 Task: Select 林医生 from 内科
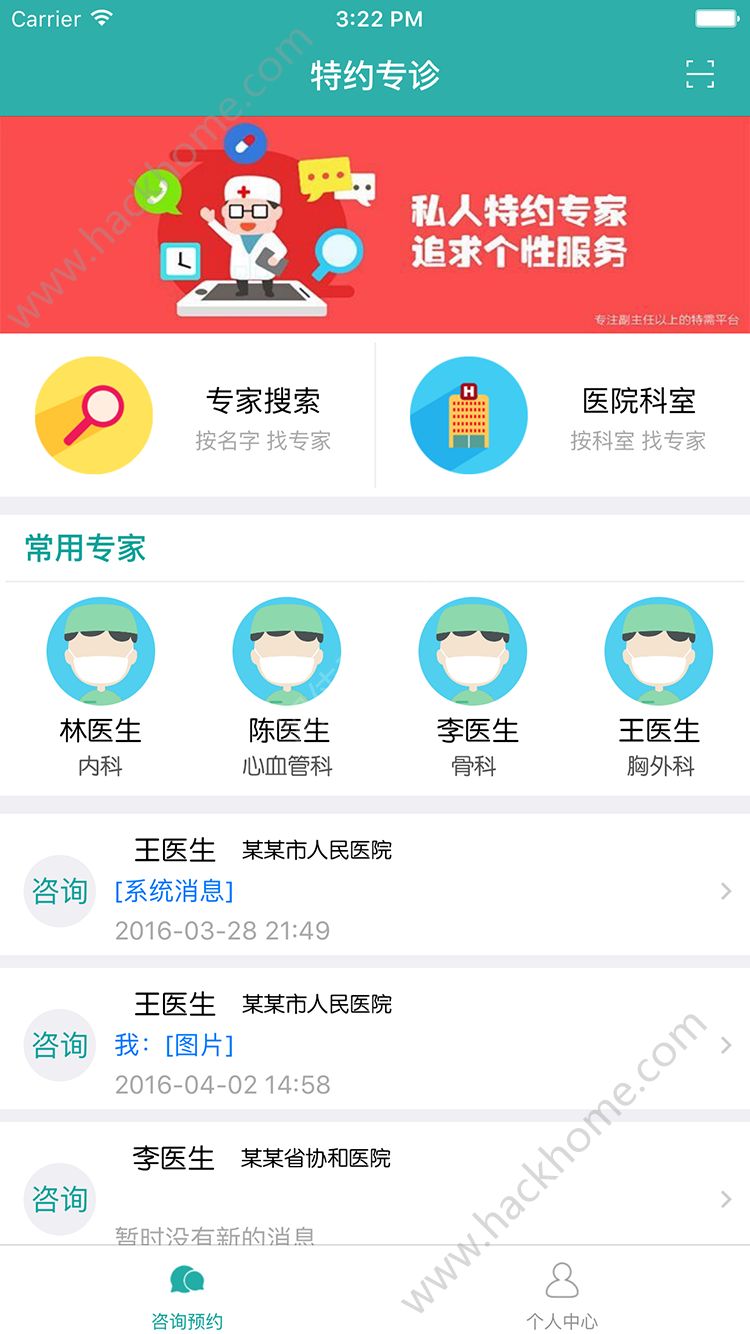[101, 688]
